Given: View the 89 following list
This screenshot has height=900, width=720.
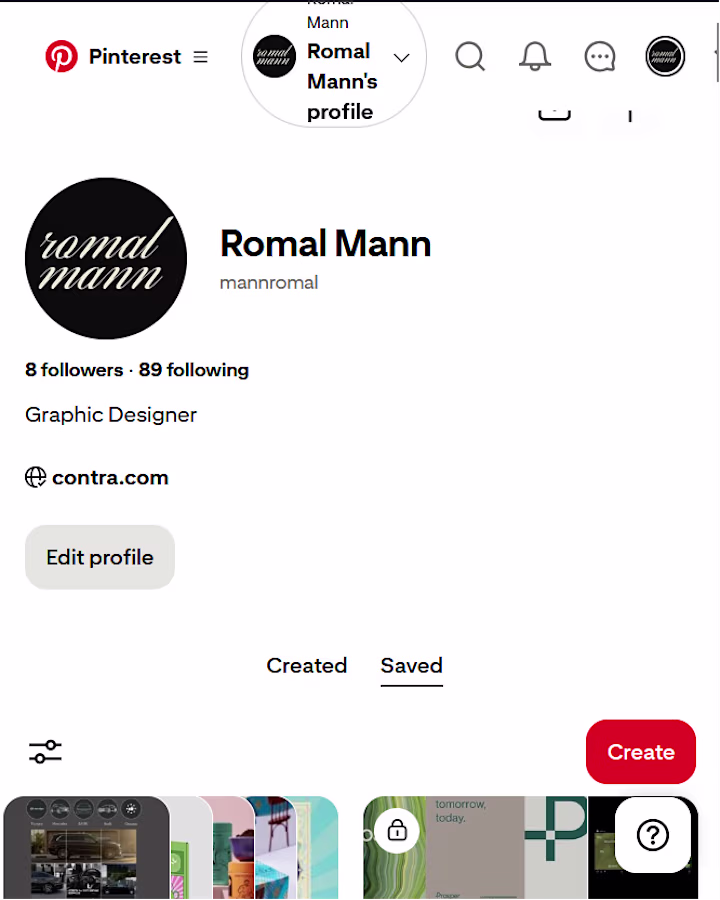Looking at the screenshot, I should pos(194,370).
